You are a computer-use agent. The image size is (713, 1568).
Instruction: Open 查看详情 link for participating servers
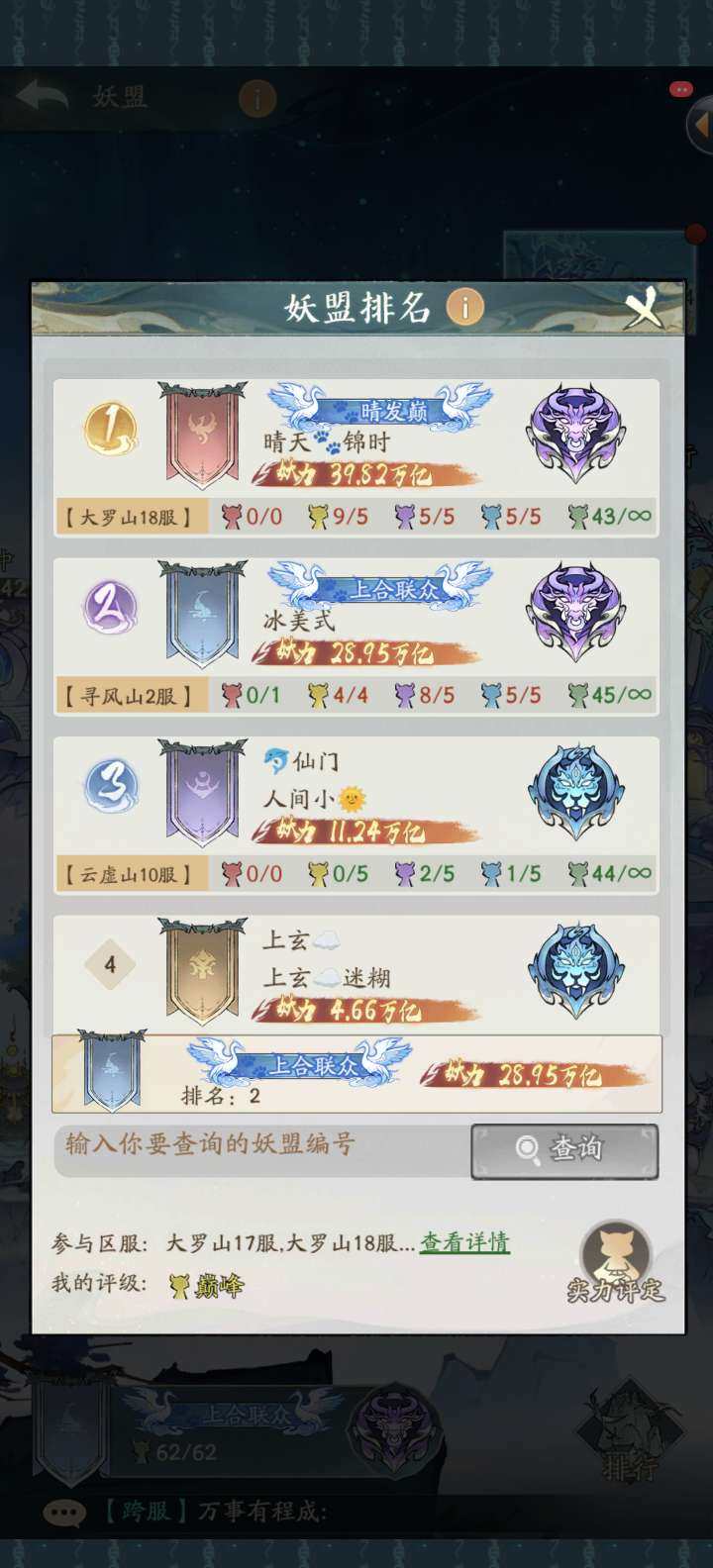coord(464,1242)
